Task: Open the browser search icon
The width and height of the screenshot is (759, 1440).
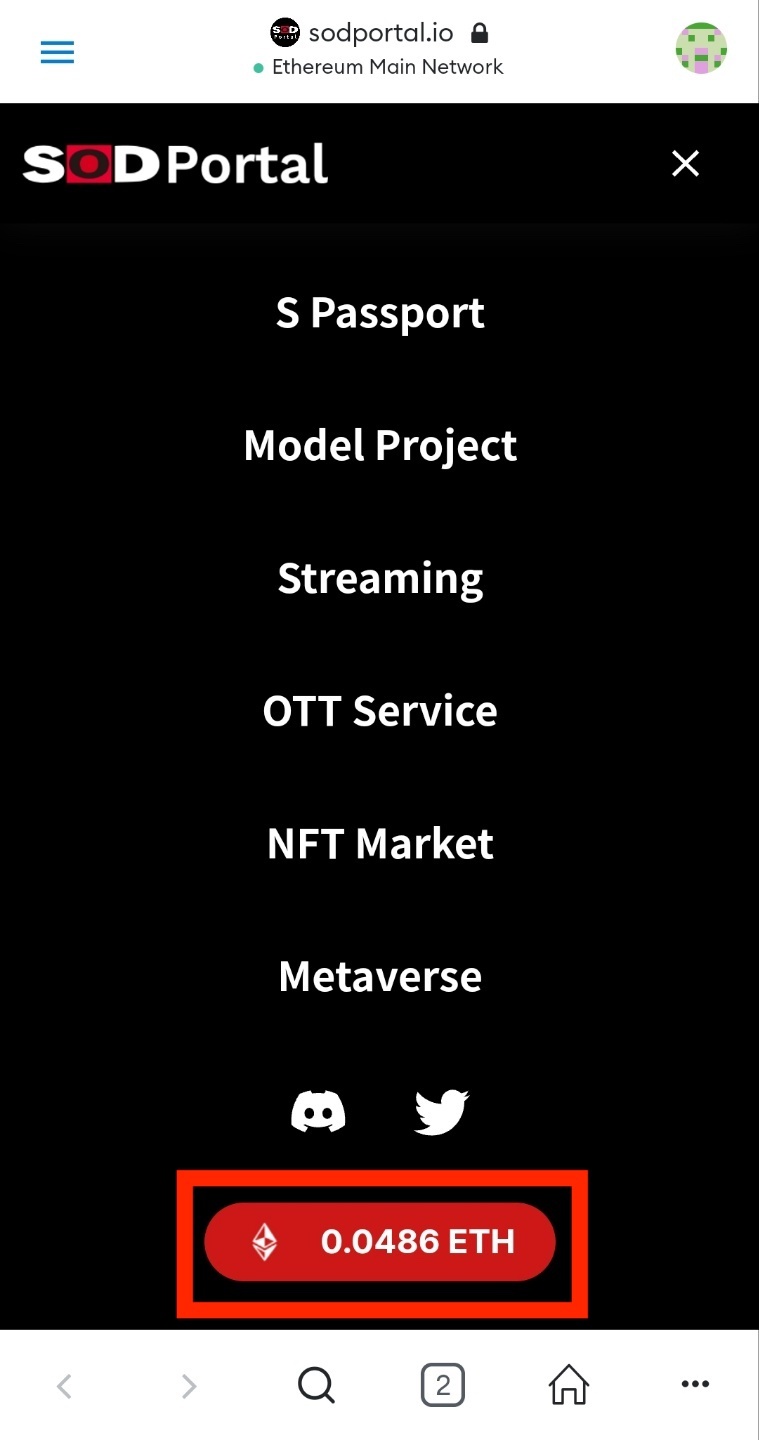Action: click(x=316, y=1385)
